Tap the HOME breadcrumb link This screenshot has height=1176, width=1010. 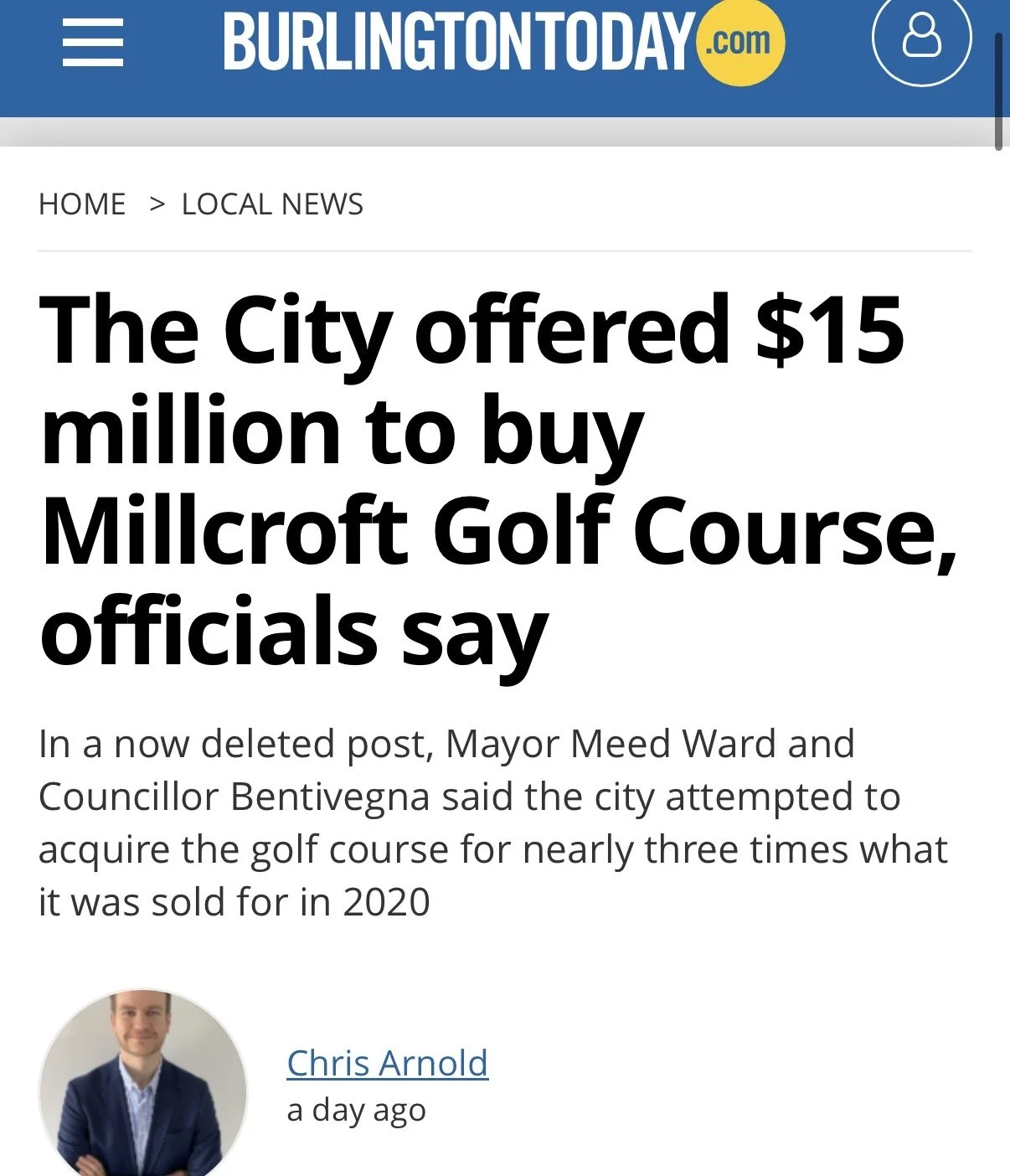pyautogui.click(x=82, y=204)
